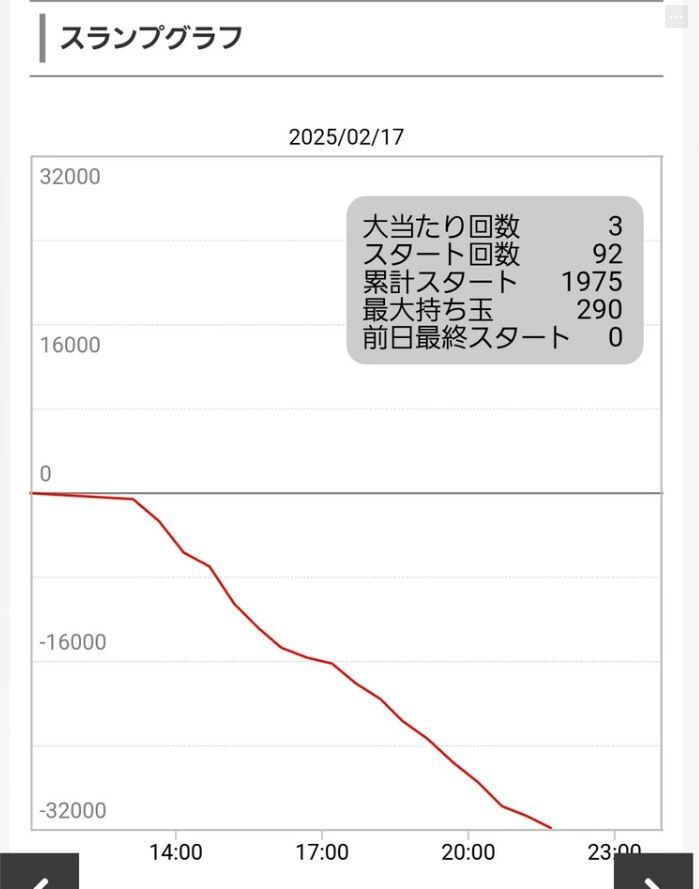Go to the previous day's graph

tap(39, 871)
